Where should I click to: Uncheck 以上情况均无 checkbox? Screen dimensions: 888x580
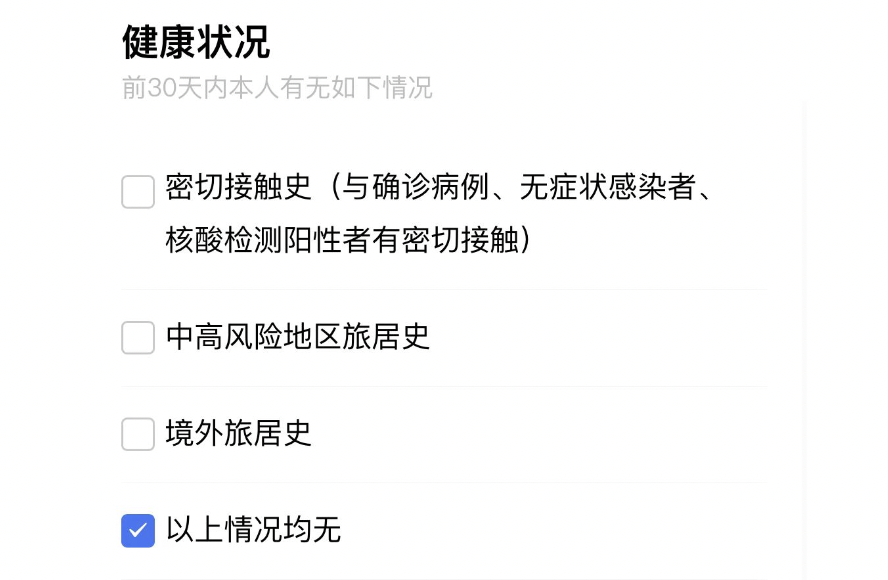pyautogui.click(x=138, y=531)
